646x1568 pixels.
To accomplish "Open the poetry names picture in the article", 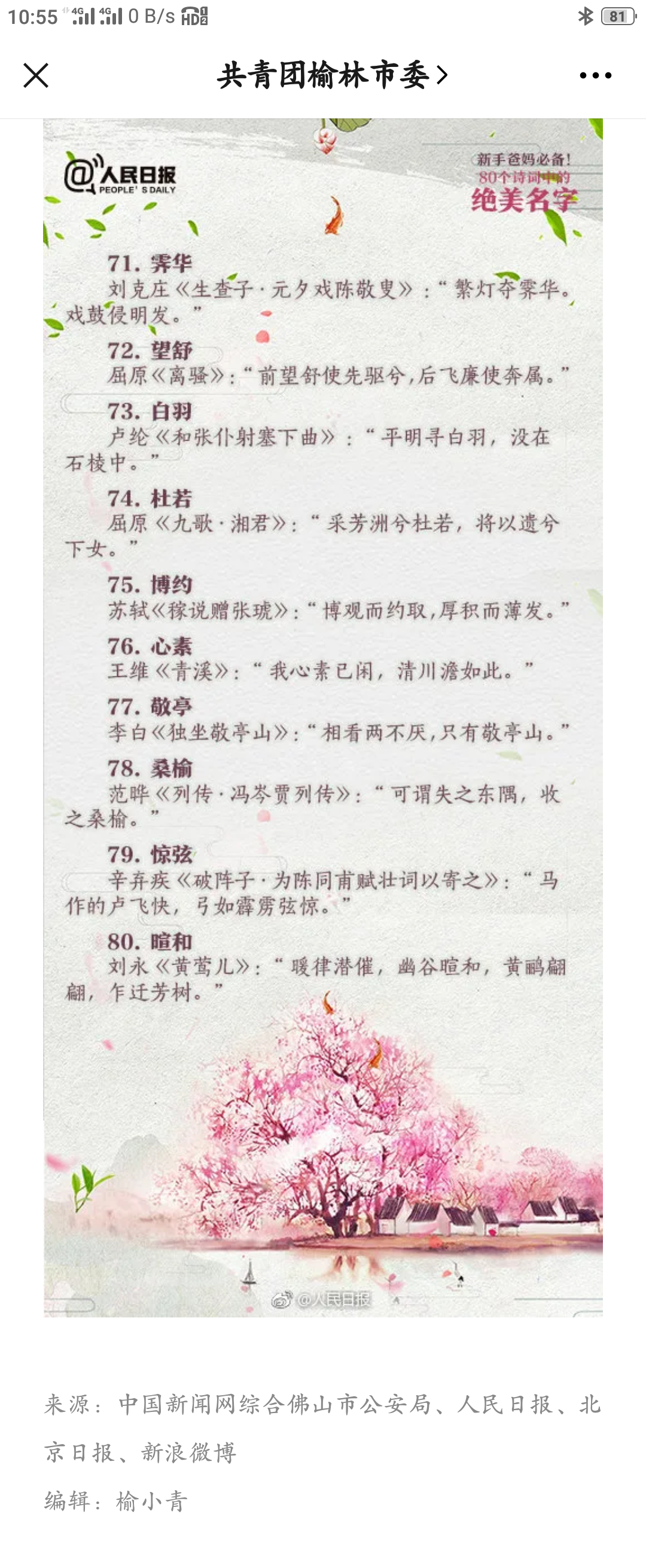I will click(322, 718).
